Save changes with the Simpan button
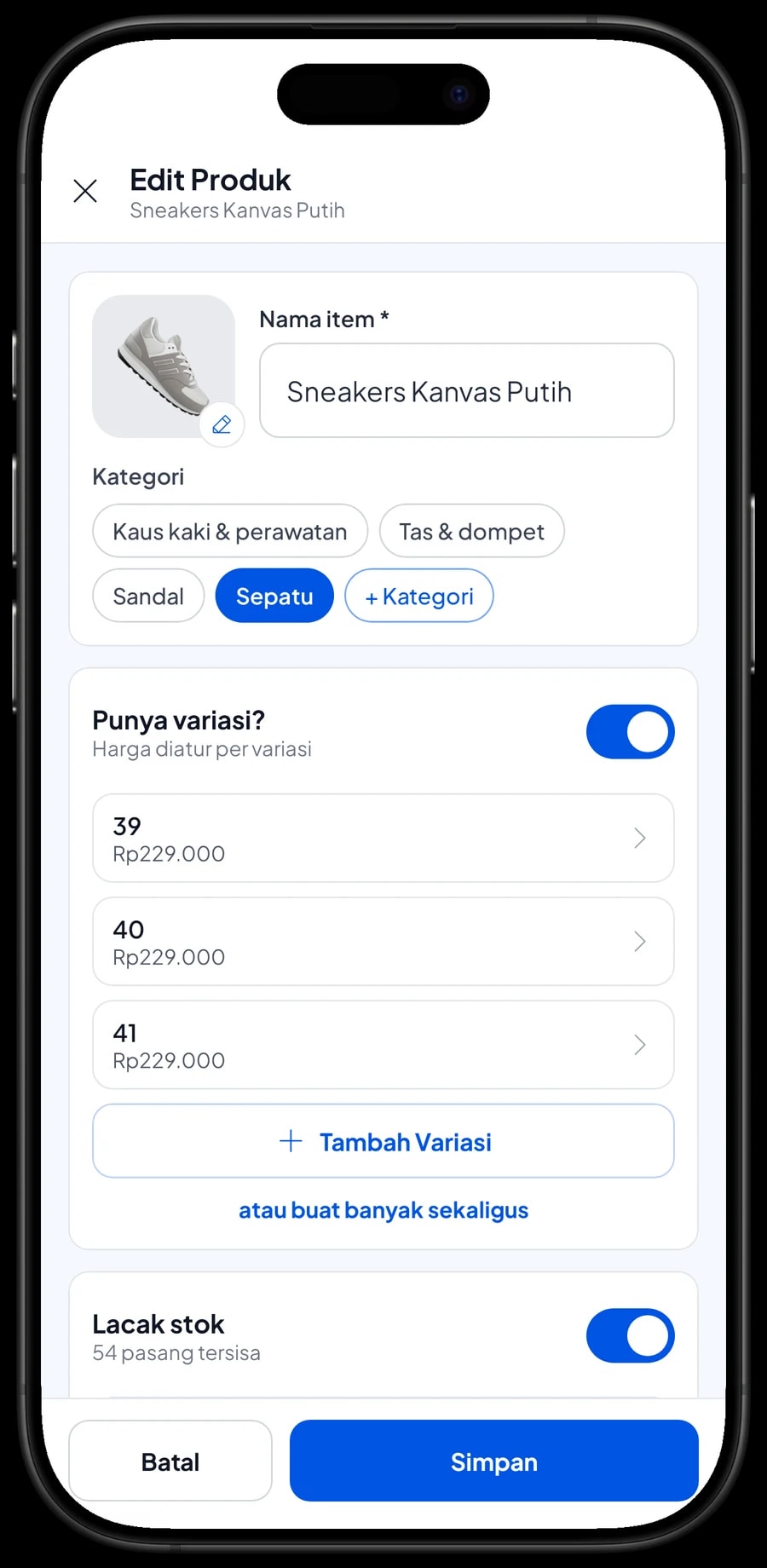This screenshot has height=1568, width=767. pos(494,1461)
